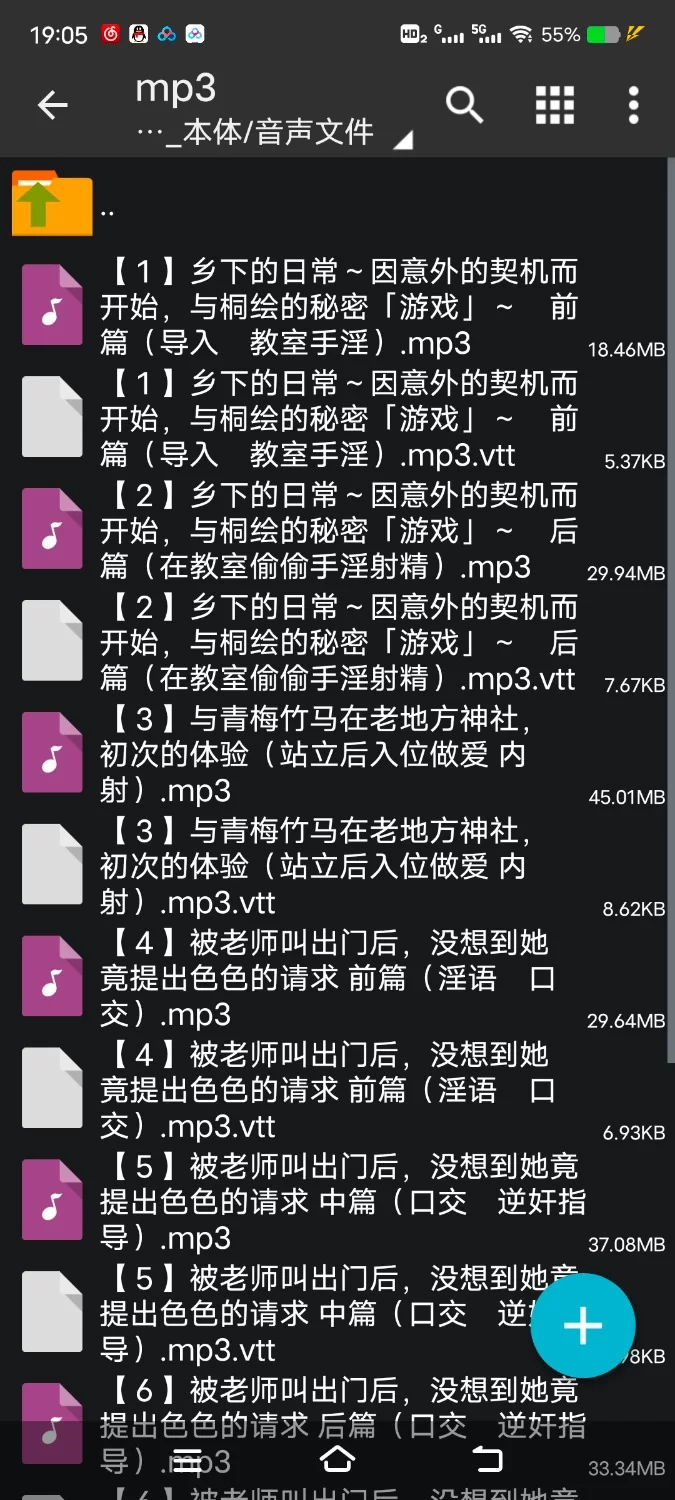Tap the floating plus button to add

(583, 1326)
